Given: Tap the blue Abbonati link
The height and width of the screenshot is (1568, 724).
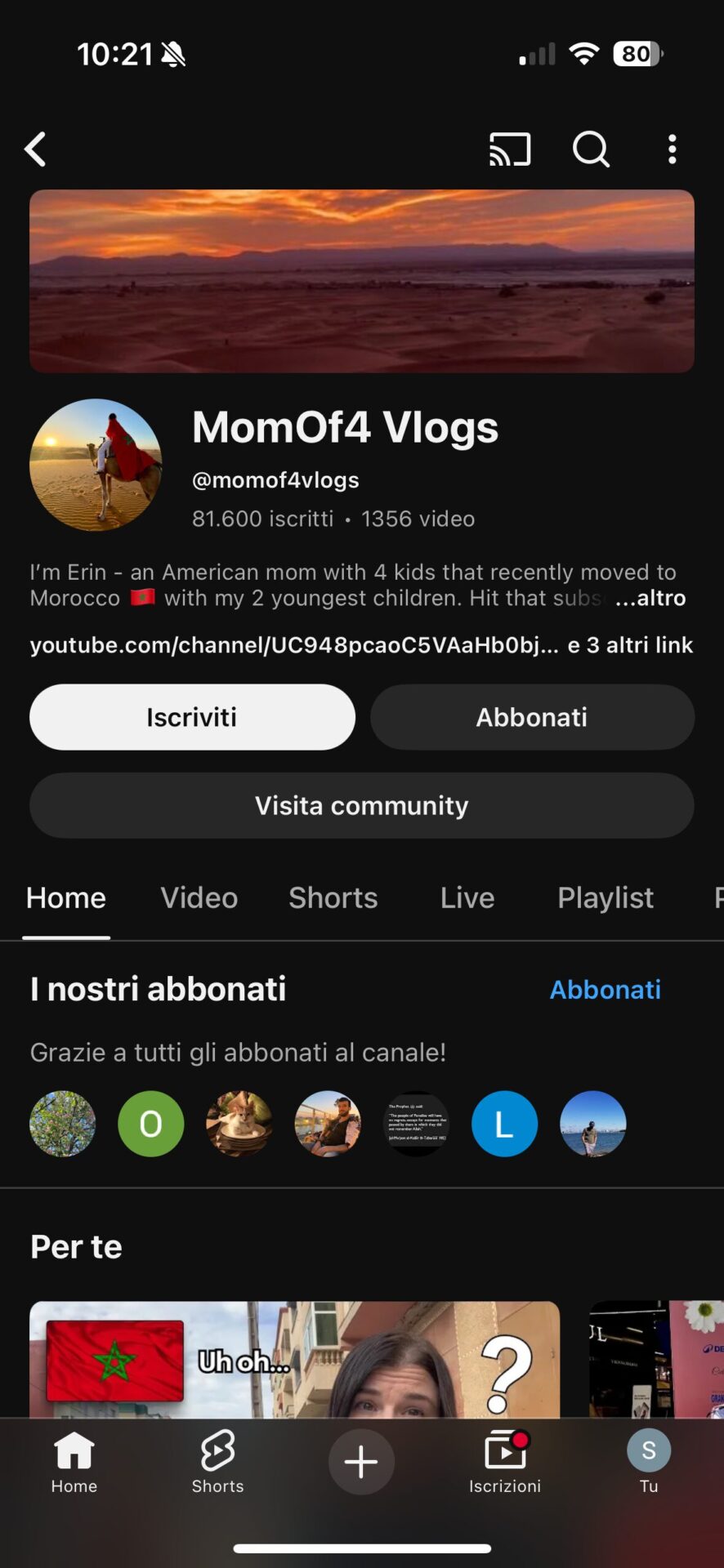Looking at the screenshot, I should [605, 990].
